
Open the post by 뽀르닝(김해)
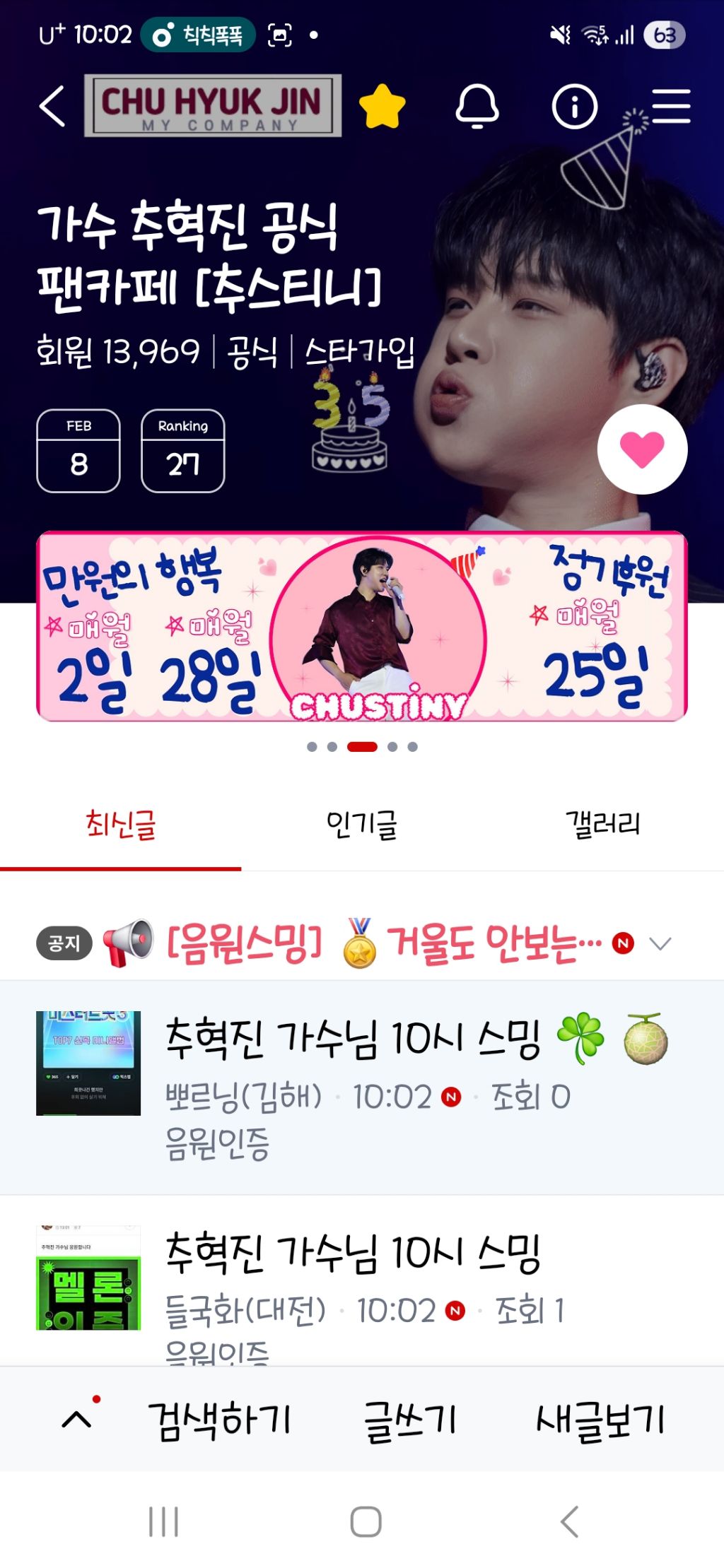tap(362, 1087)
